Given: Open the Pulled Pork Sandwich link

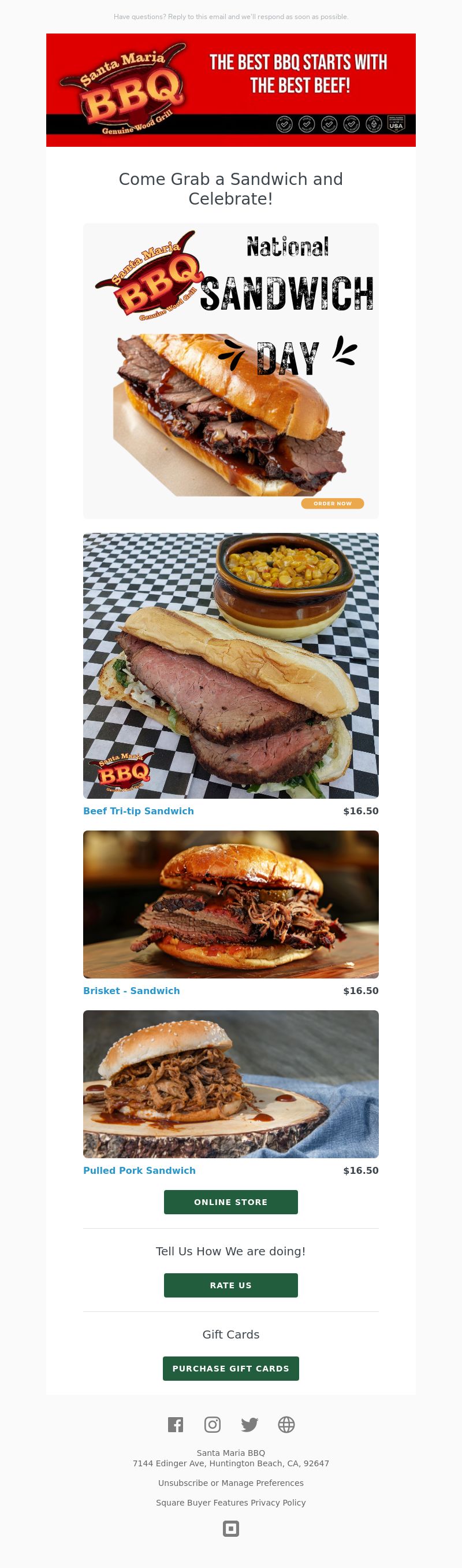Looking at the screenshot, I should point(139,1170).
